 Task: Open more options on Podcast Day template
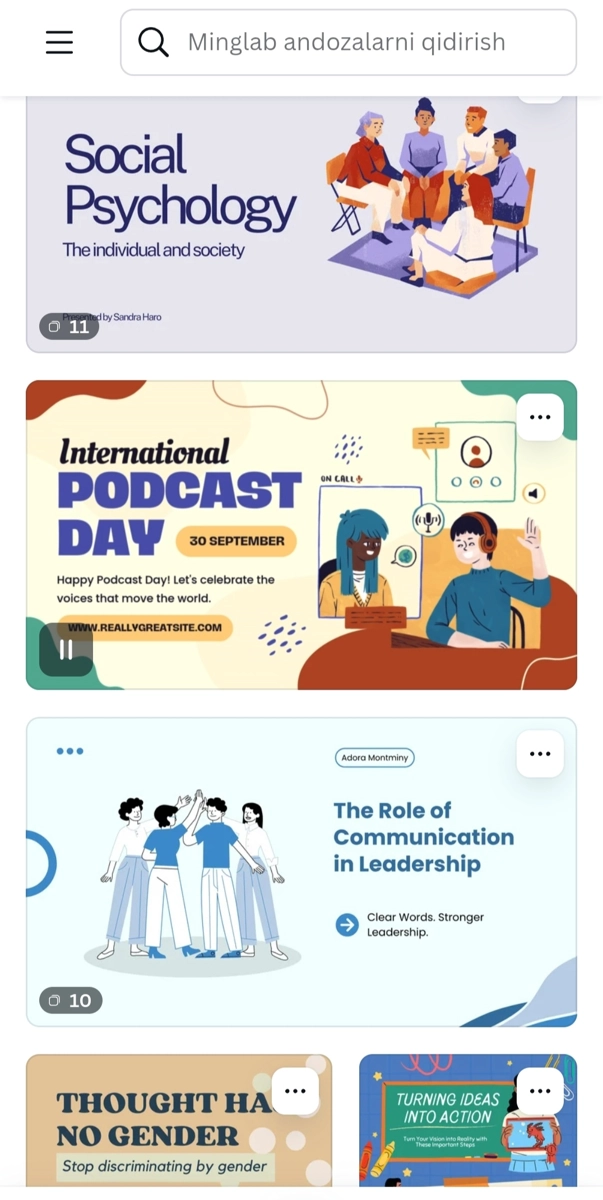tap(540, 417)
